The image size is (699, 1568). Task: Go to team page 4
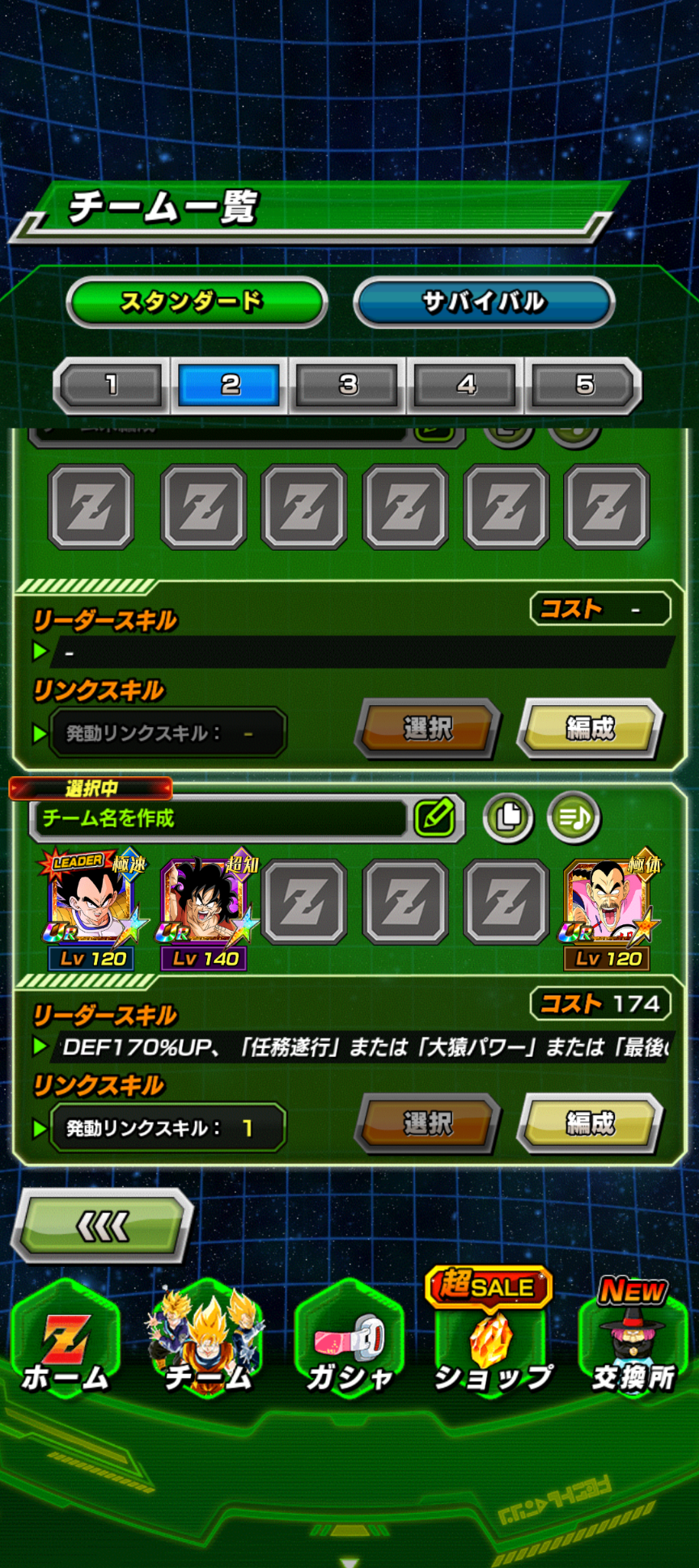pos(466,385)
